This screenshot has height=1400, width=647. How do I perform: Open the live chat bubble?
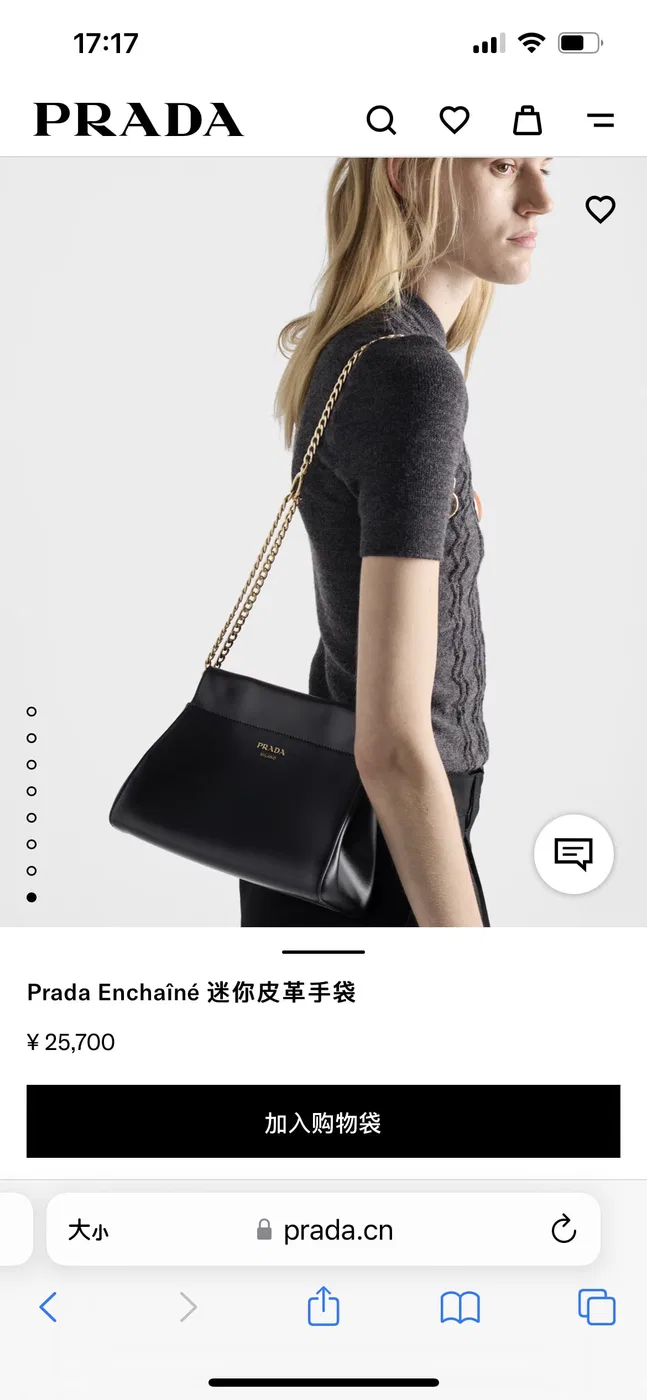coord(574,854)
